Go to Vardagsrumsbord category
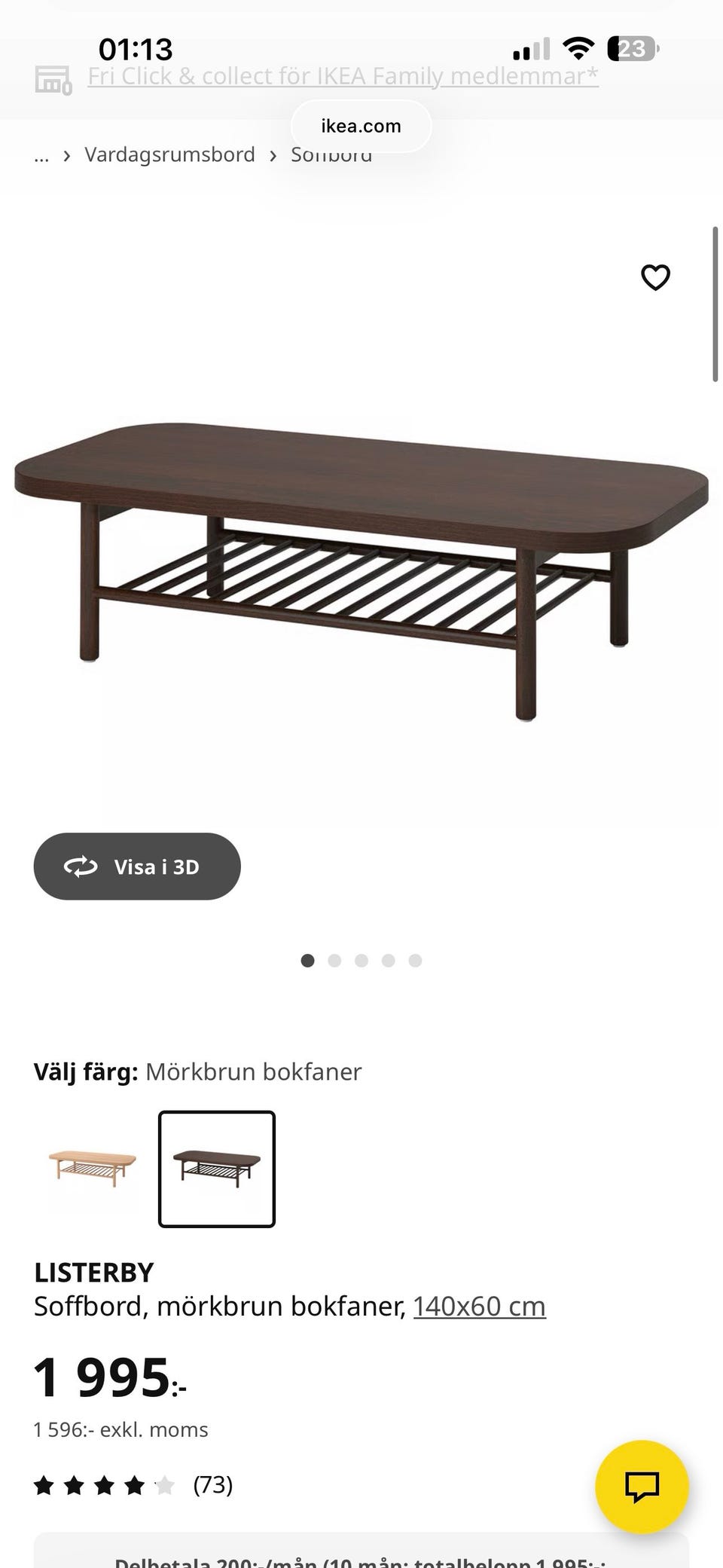The height and width of the screenshot is (1568, 723). 170,154
